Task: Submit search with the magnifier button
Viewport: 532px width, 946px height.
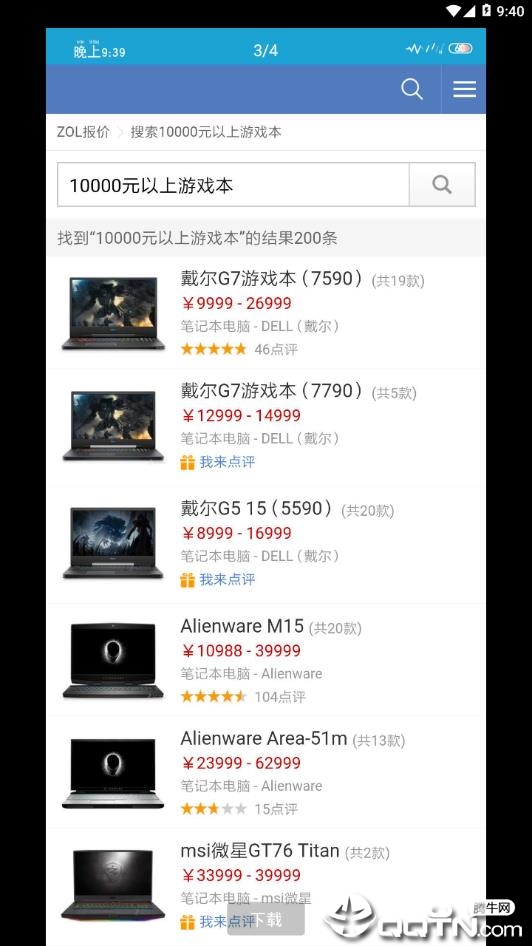Action: click(442, 185)
